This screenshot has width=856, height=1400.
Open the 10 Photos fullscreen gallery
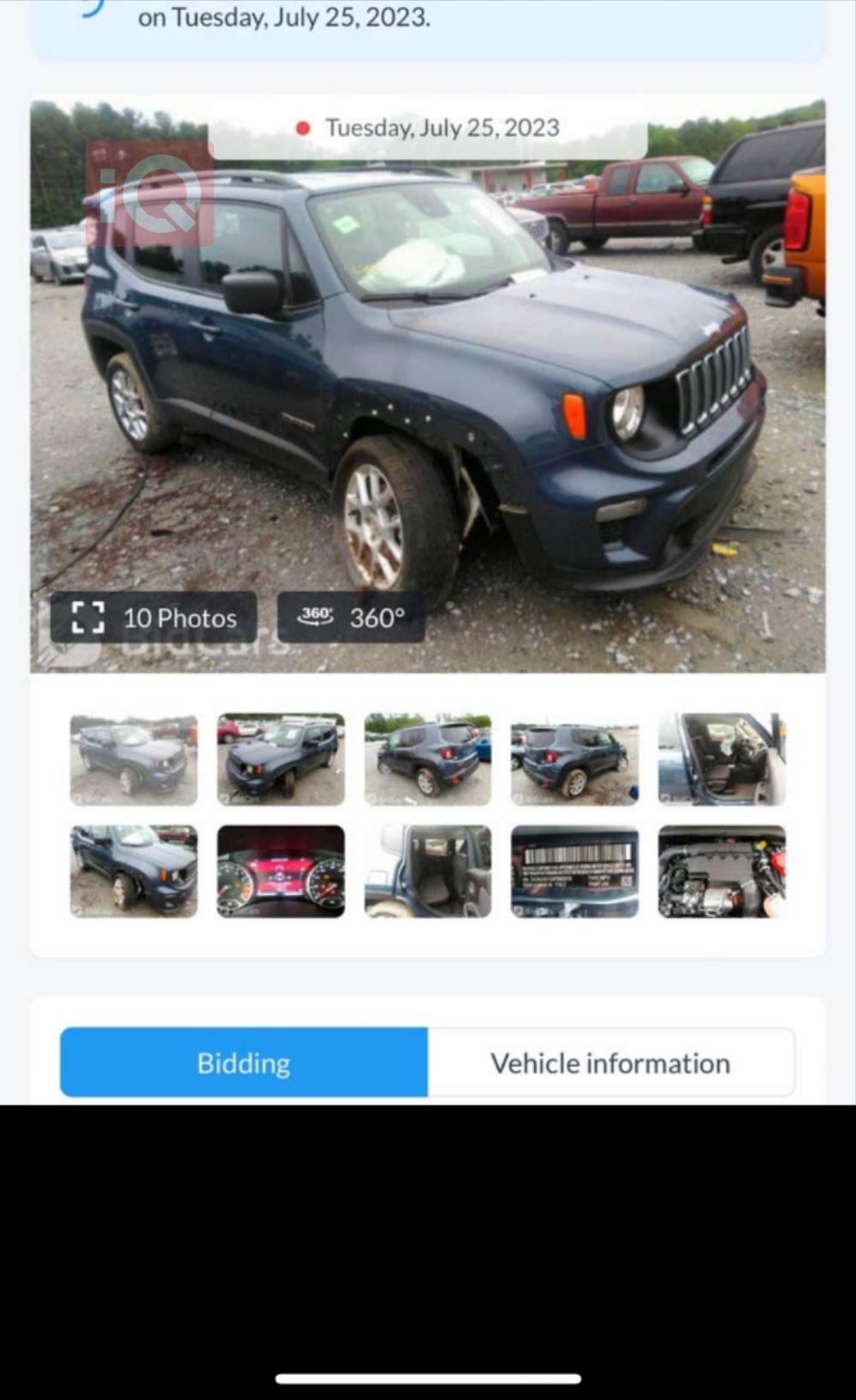pos(154,617)
